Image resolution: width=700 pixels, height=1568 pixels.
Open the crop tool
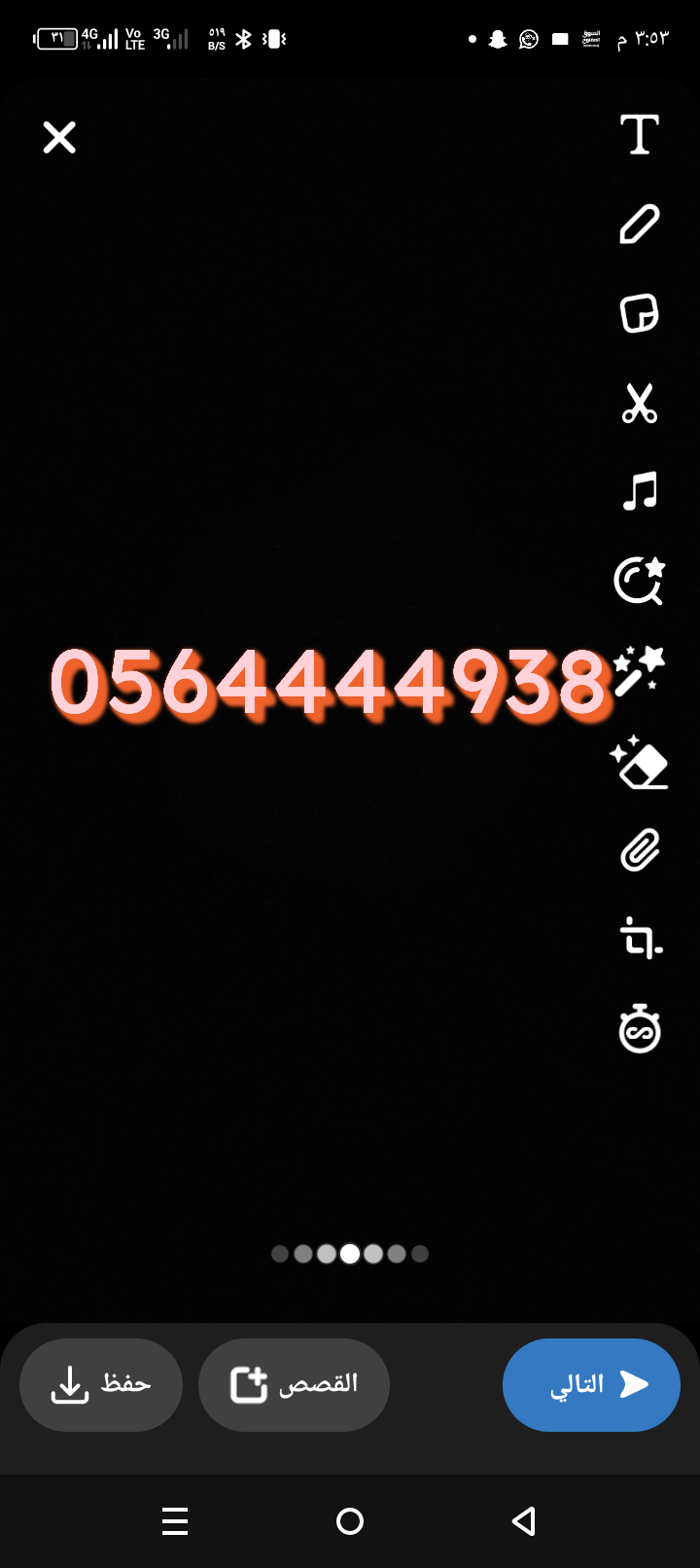coord(640,941)
